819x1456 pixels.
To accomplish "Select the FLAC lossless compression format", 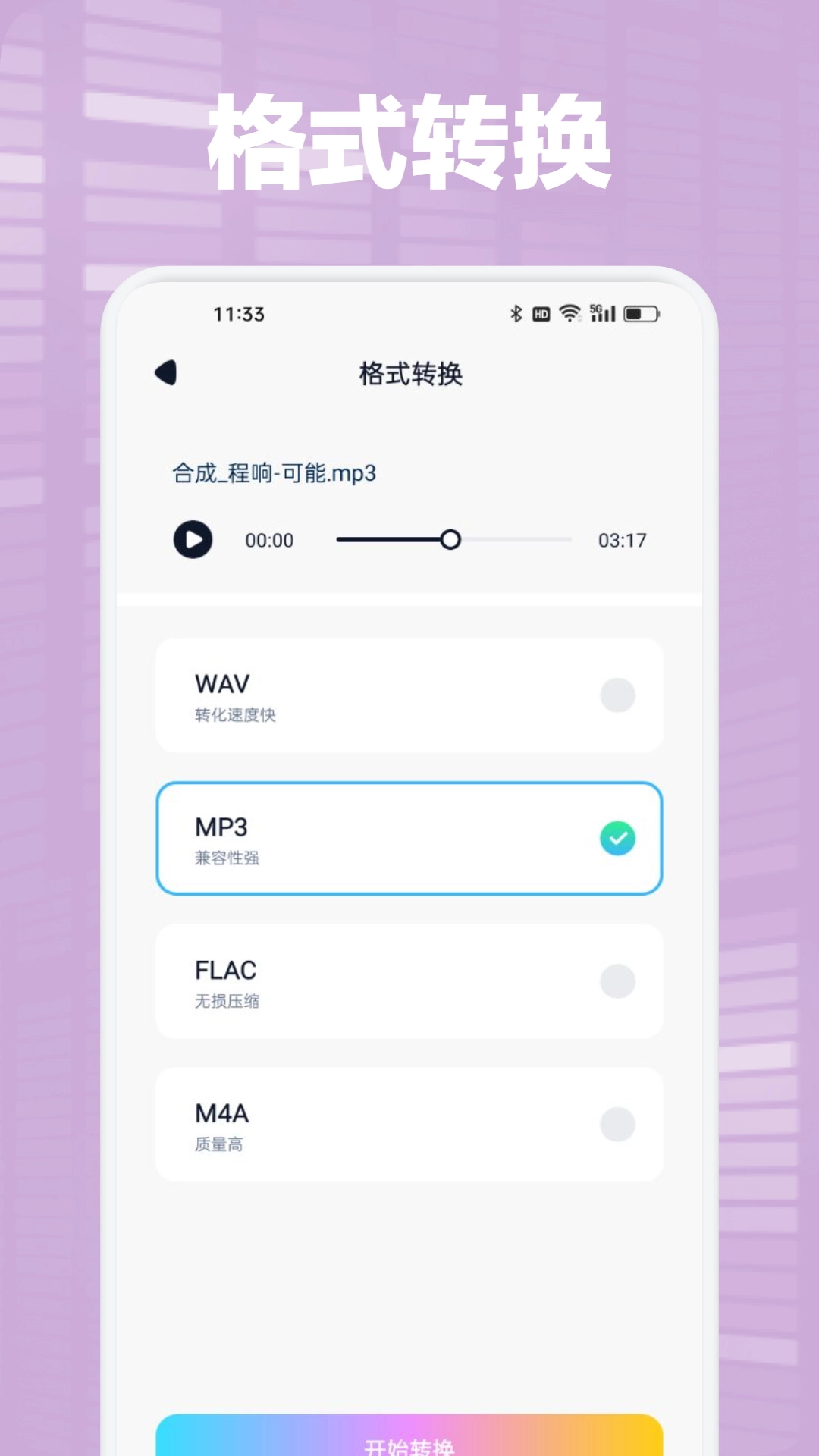I will pyautogui.click(x=409, y=981).
